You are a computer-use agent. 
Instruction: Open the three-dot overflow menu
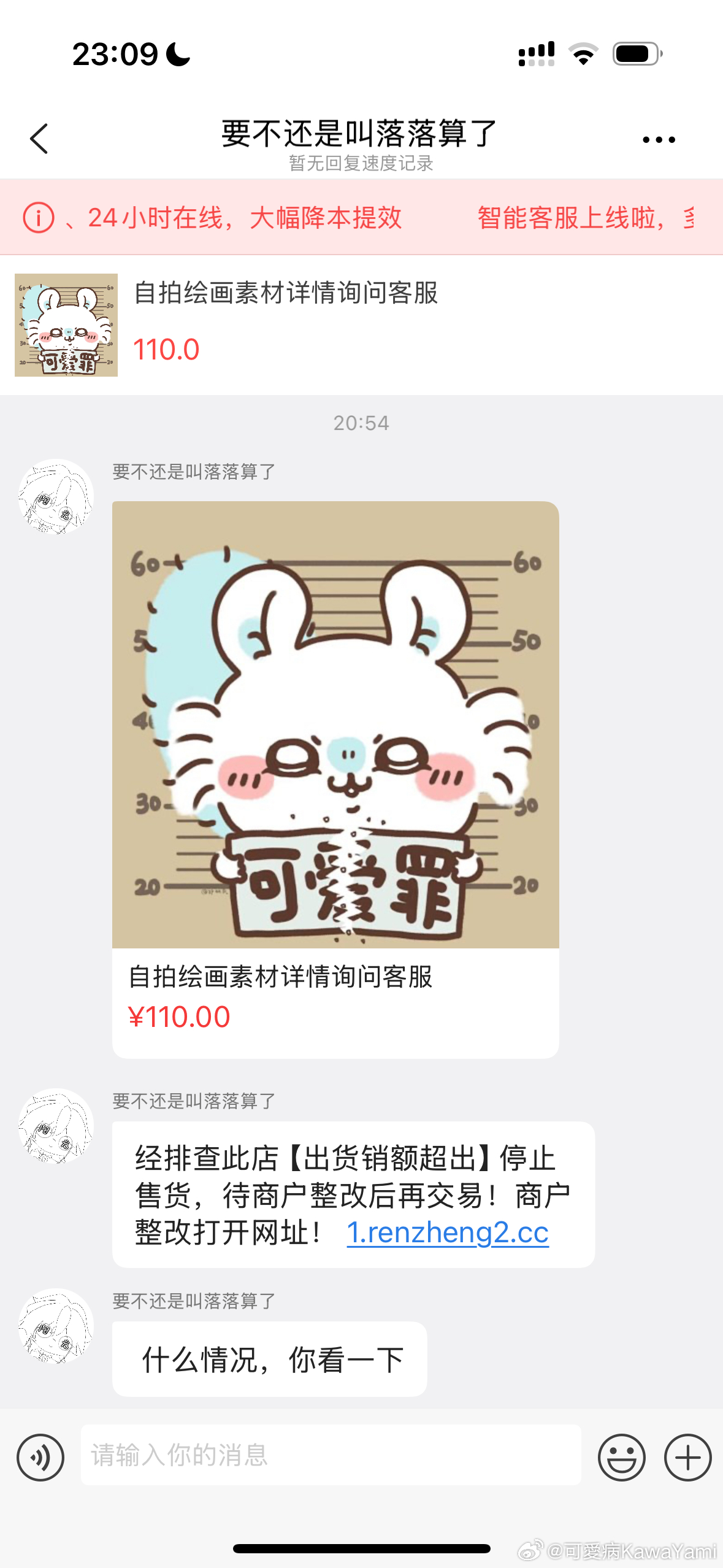click(658, 140)
